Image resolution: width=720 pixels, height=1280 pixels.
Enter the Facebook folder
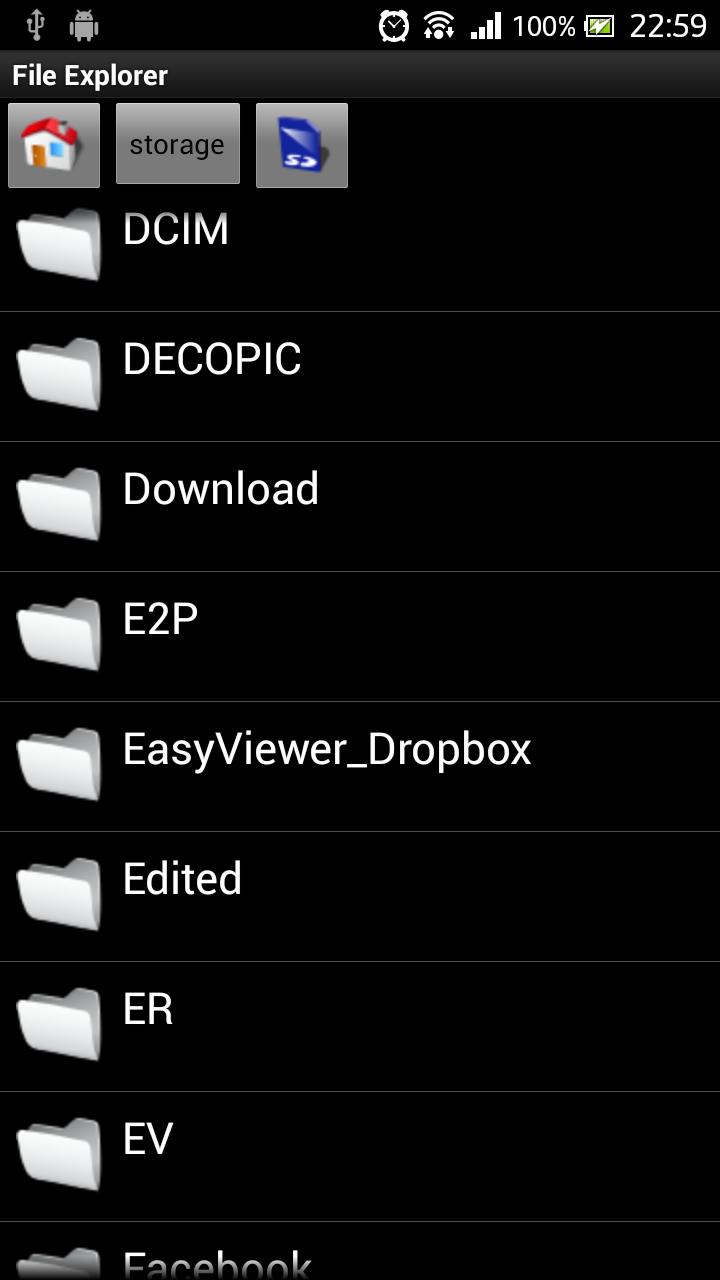point(217,1262)
